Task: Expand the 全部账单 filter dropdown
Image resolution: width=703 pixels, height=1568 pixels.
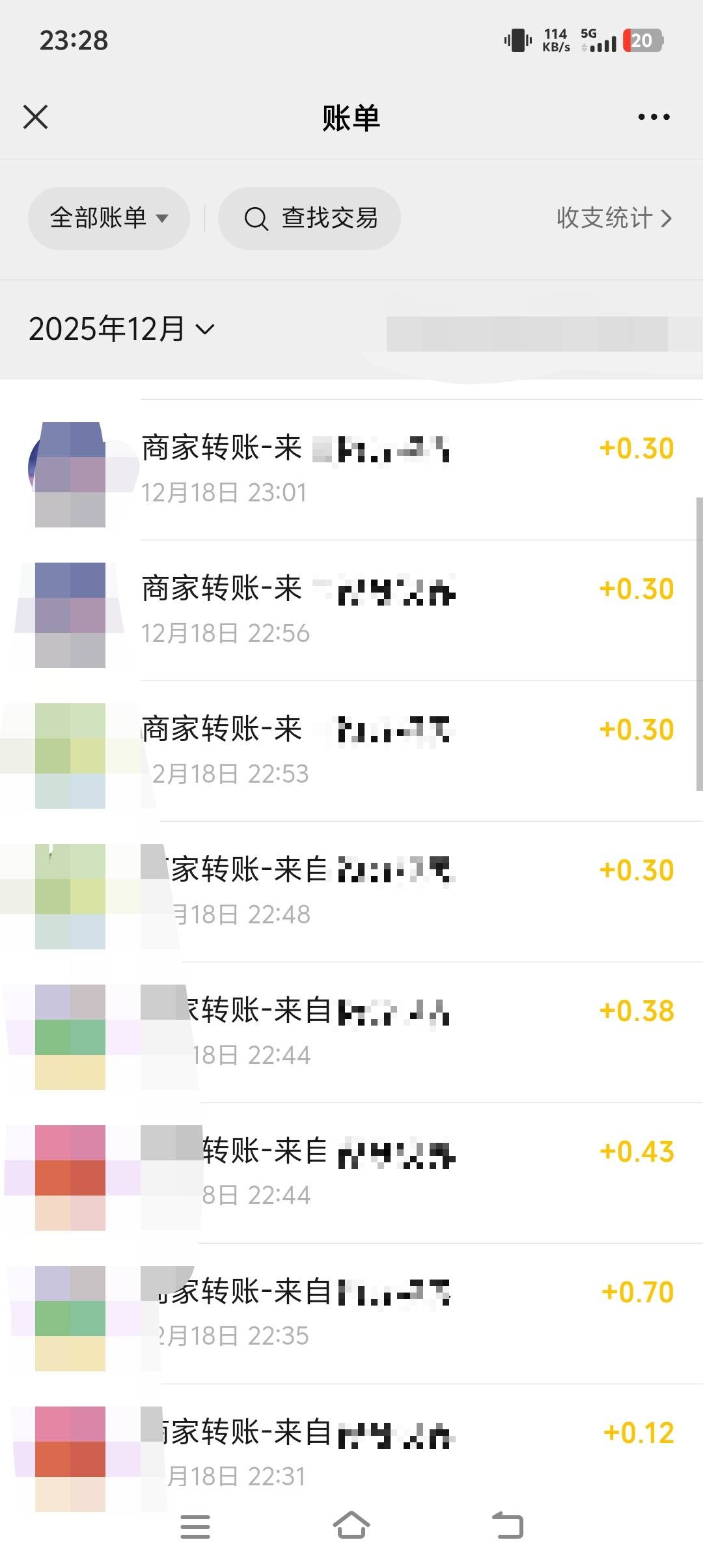Action: click(109, 218)
